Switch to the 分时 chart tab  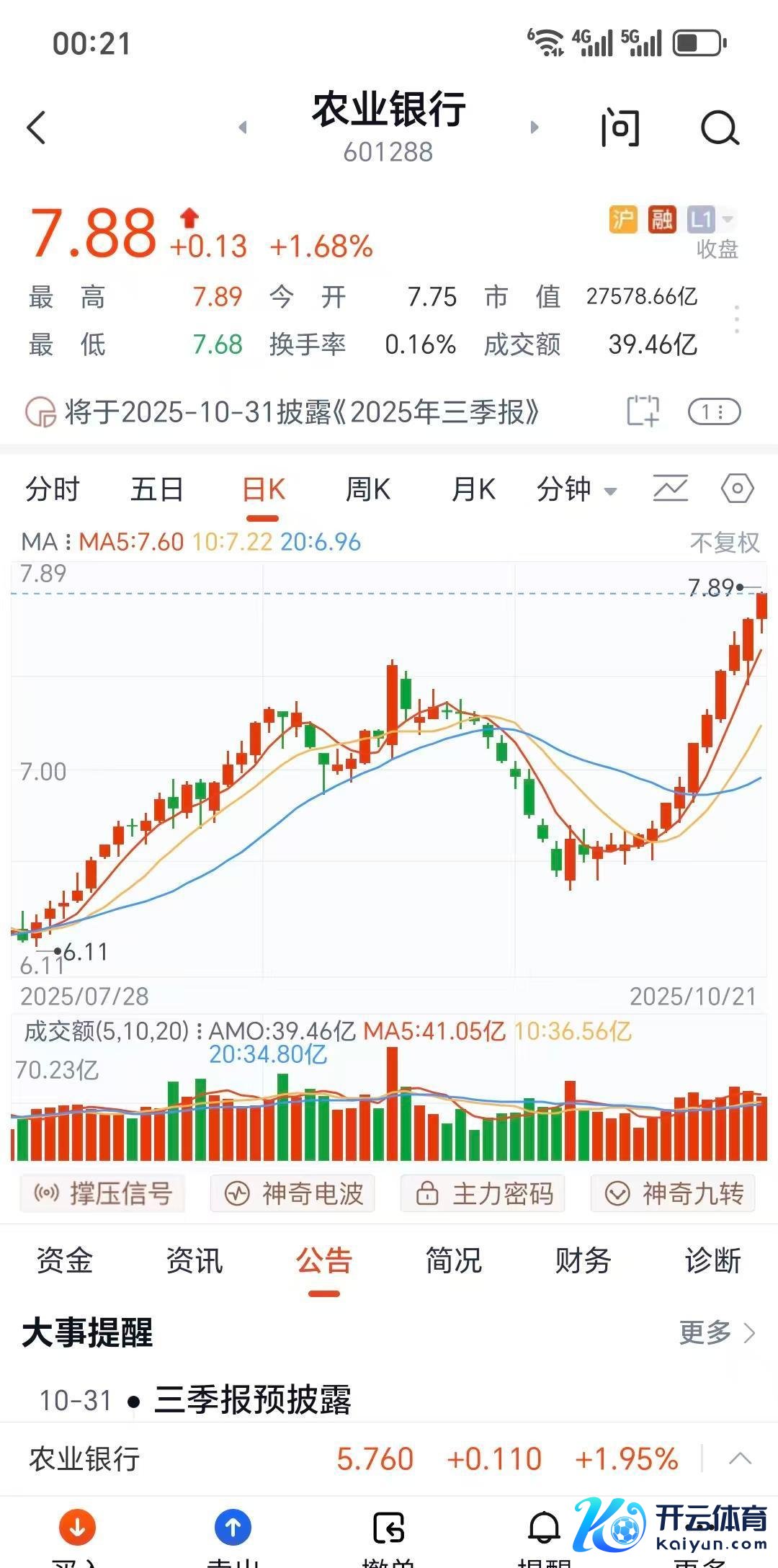(x=52, y=490)
